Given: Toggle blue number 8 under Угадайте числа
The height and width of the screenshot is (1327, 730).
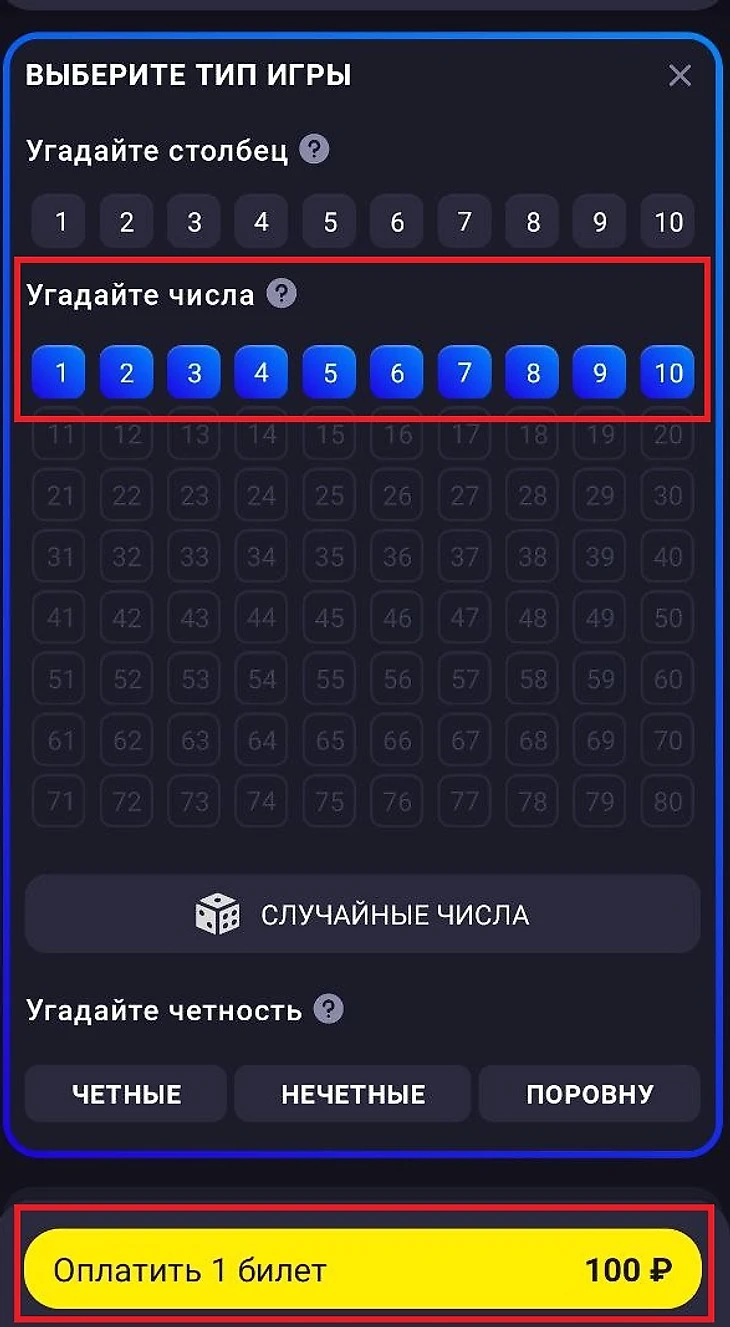Looking at the screenshot, I should (532, 373).
